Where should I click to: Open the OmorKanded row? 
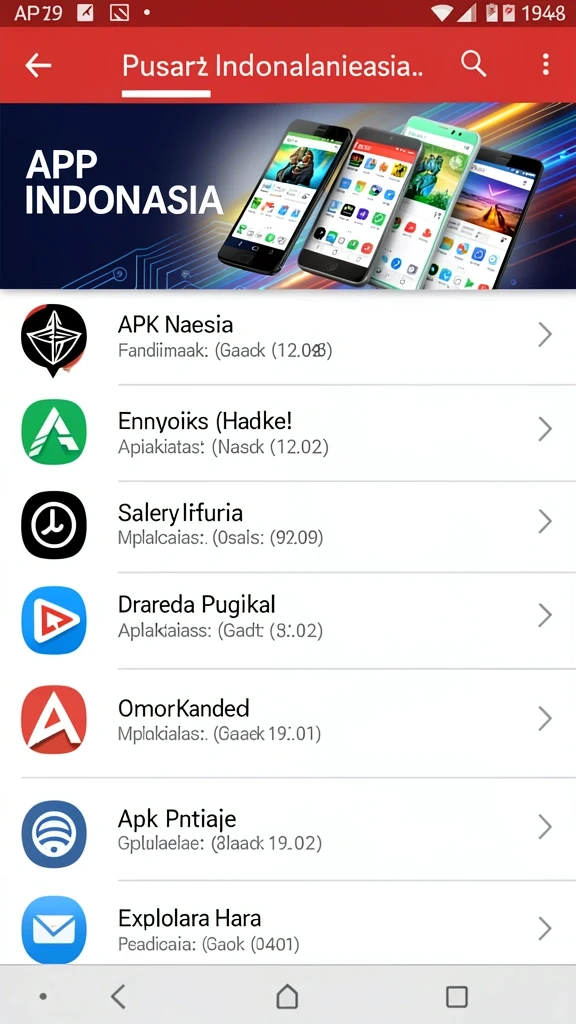(288, 722)
